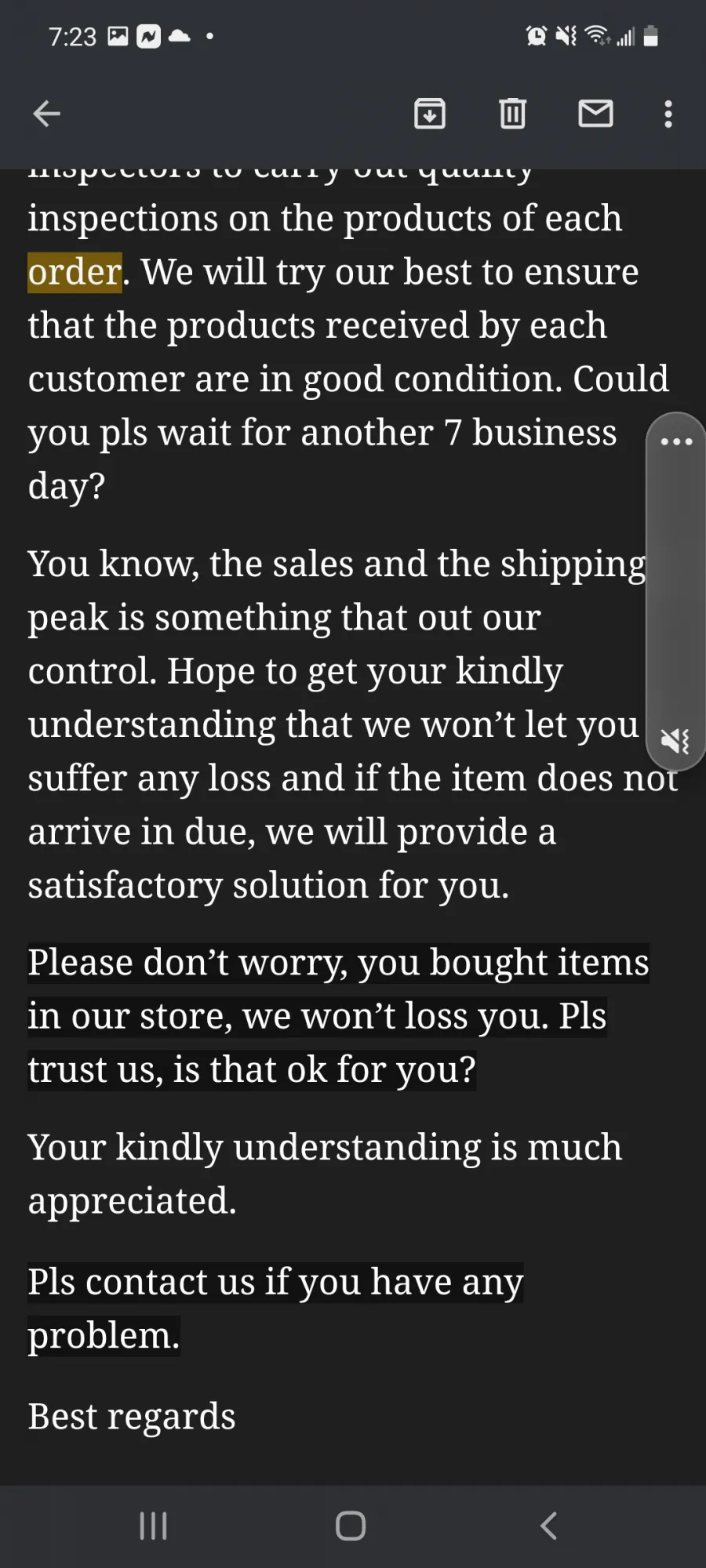
Task: Delete this email
Action: point(513,114)
